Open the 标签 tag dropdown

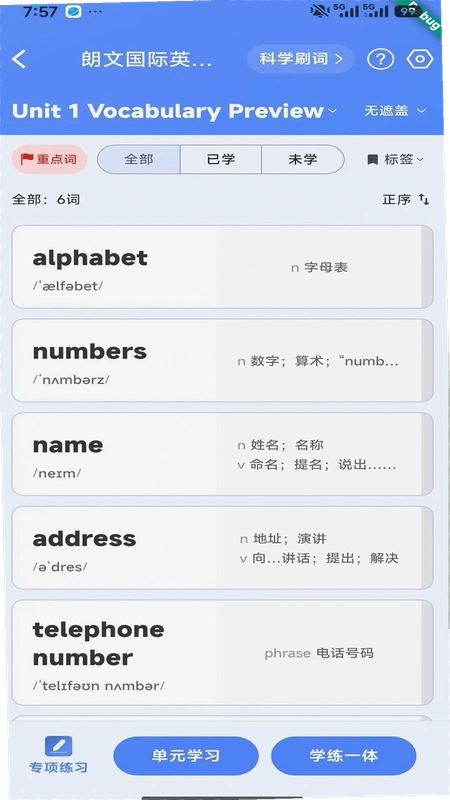click(x=395, y=159)
